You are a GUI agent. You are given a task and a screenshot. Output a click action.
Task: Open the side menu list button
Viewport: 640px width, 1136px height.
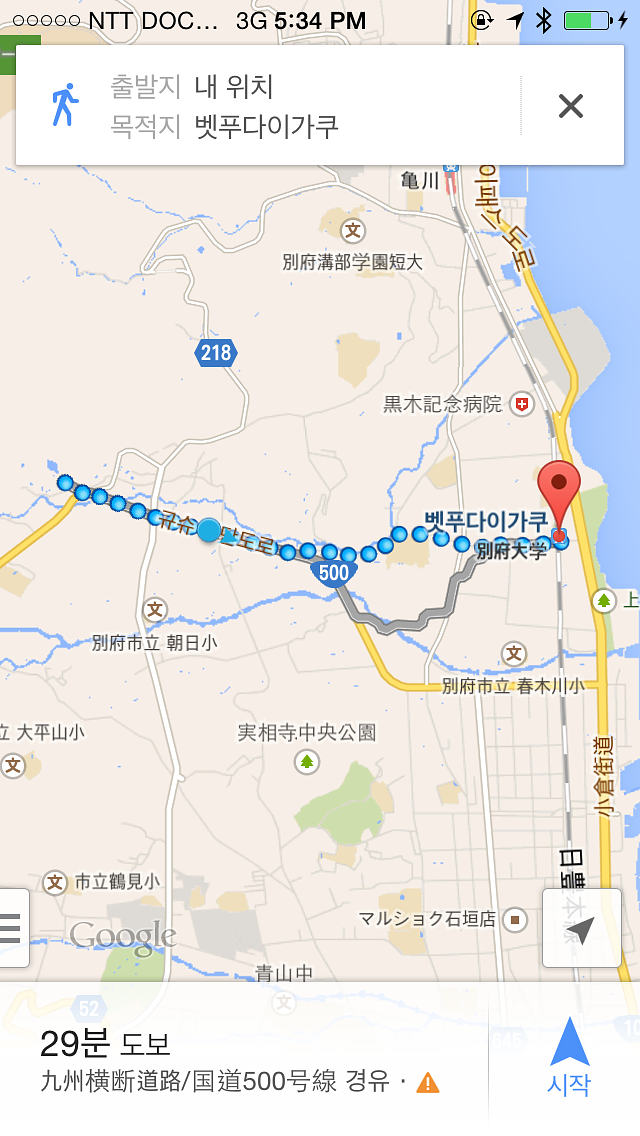pos(11,929)
